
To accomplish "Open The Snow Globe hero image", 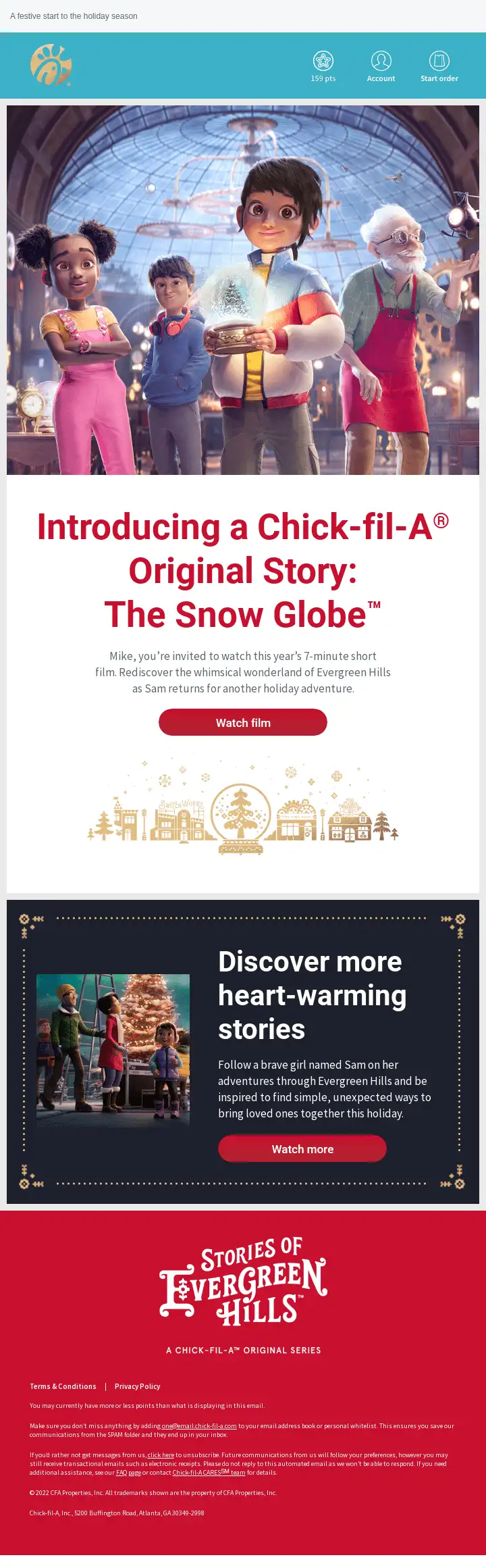I will click(x=243, y=290).
